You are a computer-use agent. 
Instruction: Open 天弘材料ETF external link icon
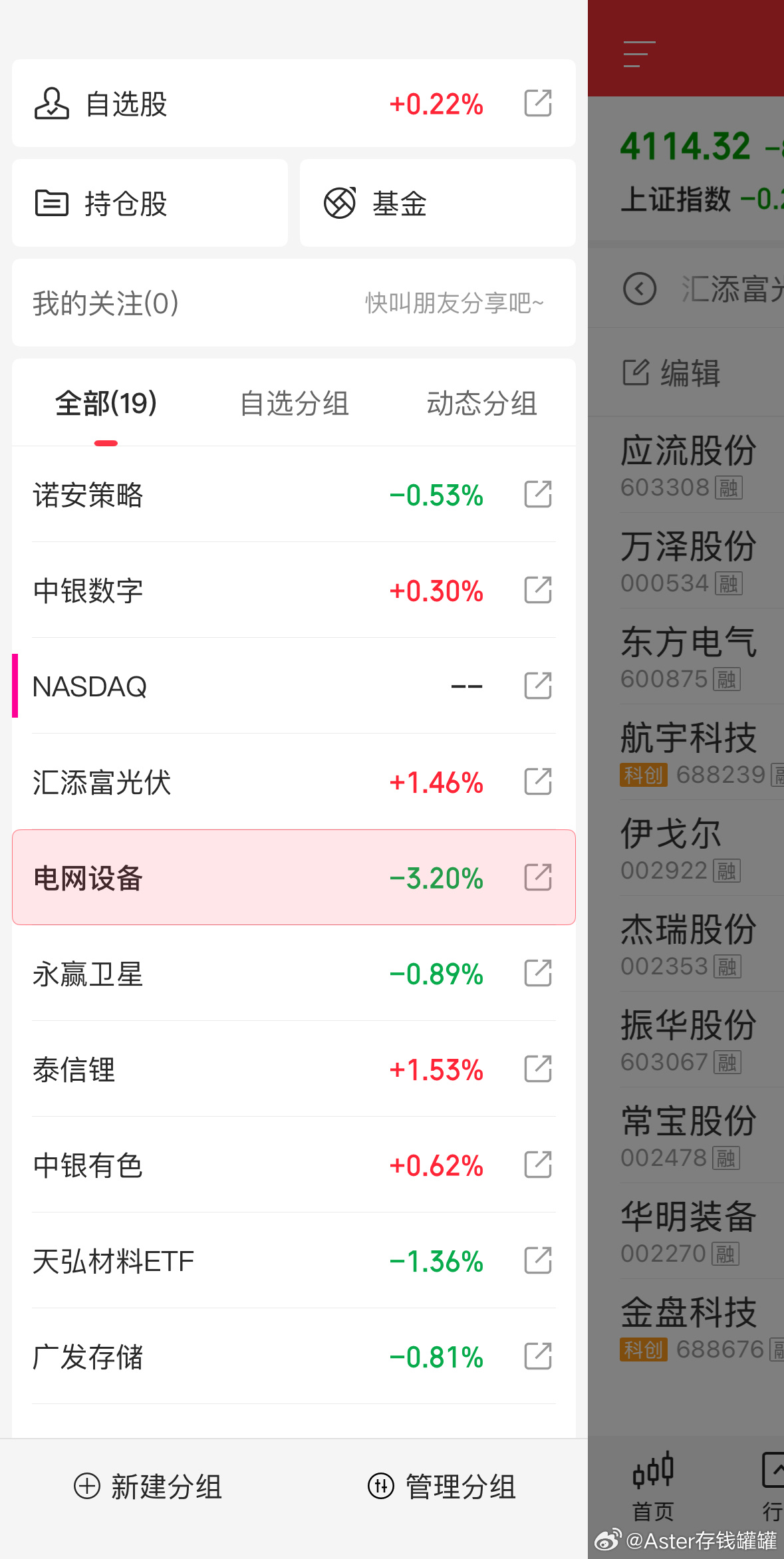point(537,1260)
